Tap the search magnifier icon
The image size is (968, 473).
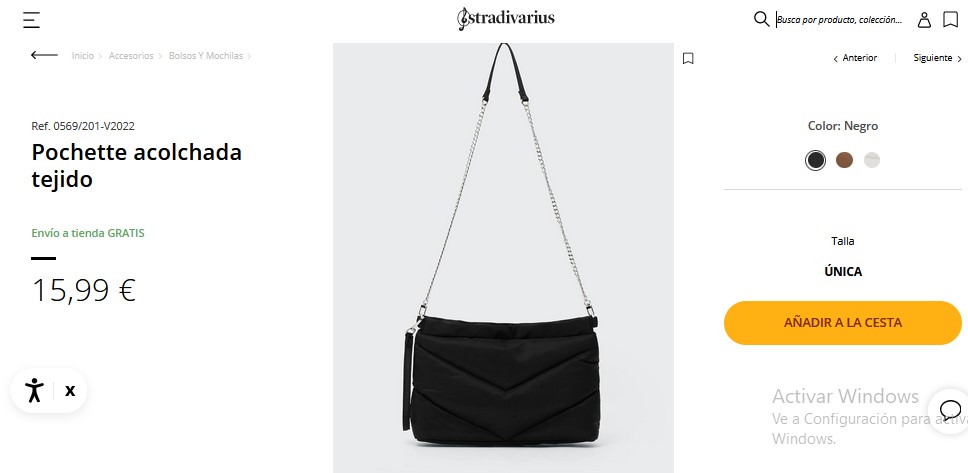coord(761,19)
